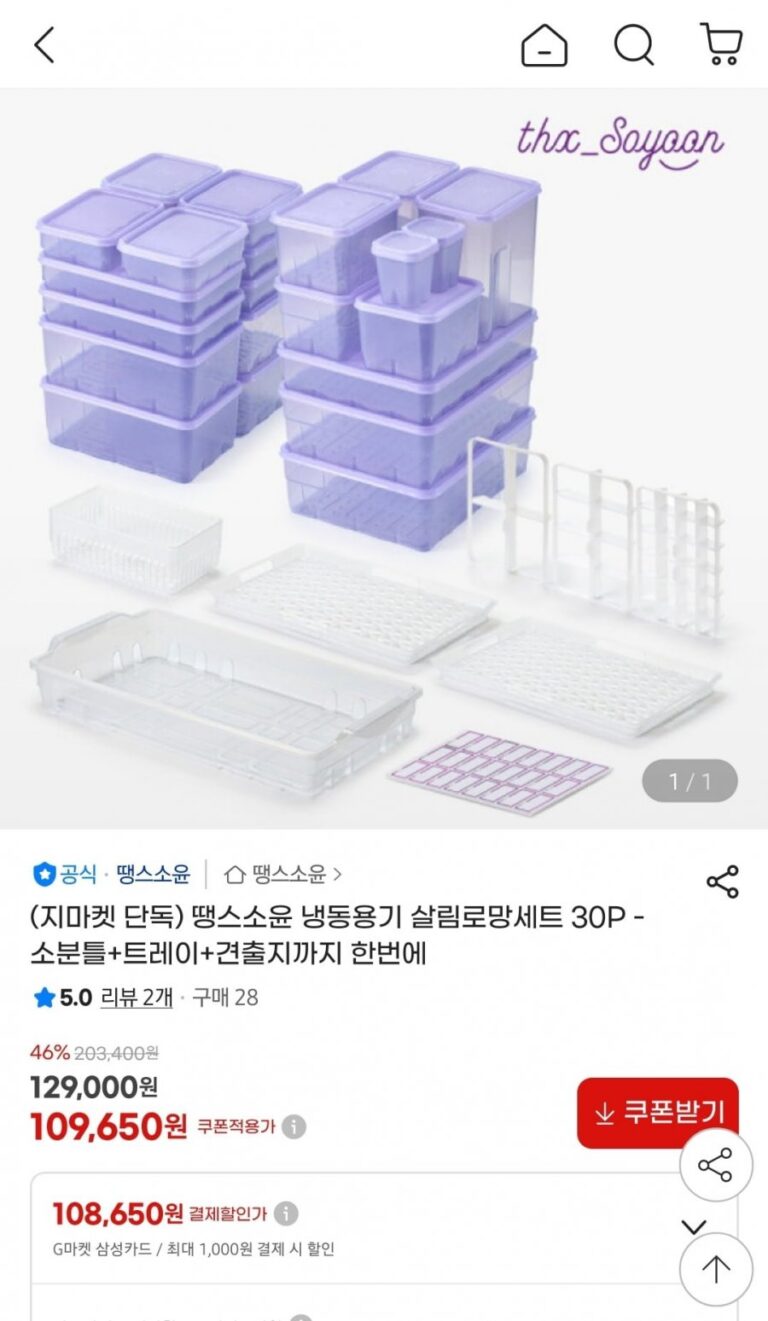Image resolution: width=768 pixels, height=1321 pixels.
Task: Show info for 쿠폰적용가
Action: click(x=293, y=1127)
